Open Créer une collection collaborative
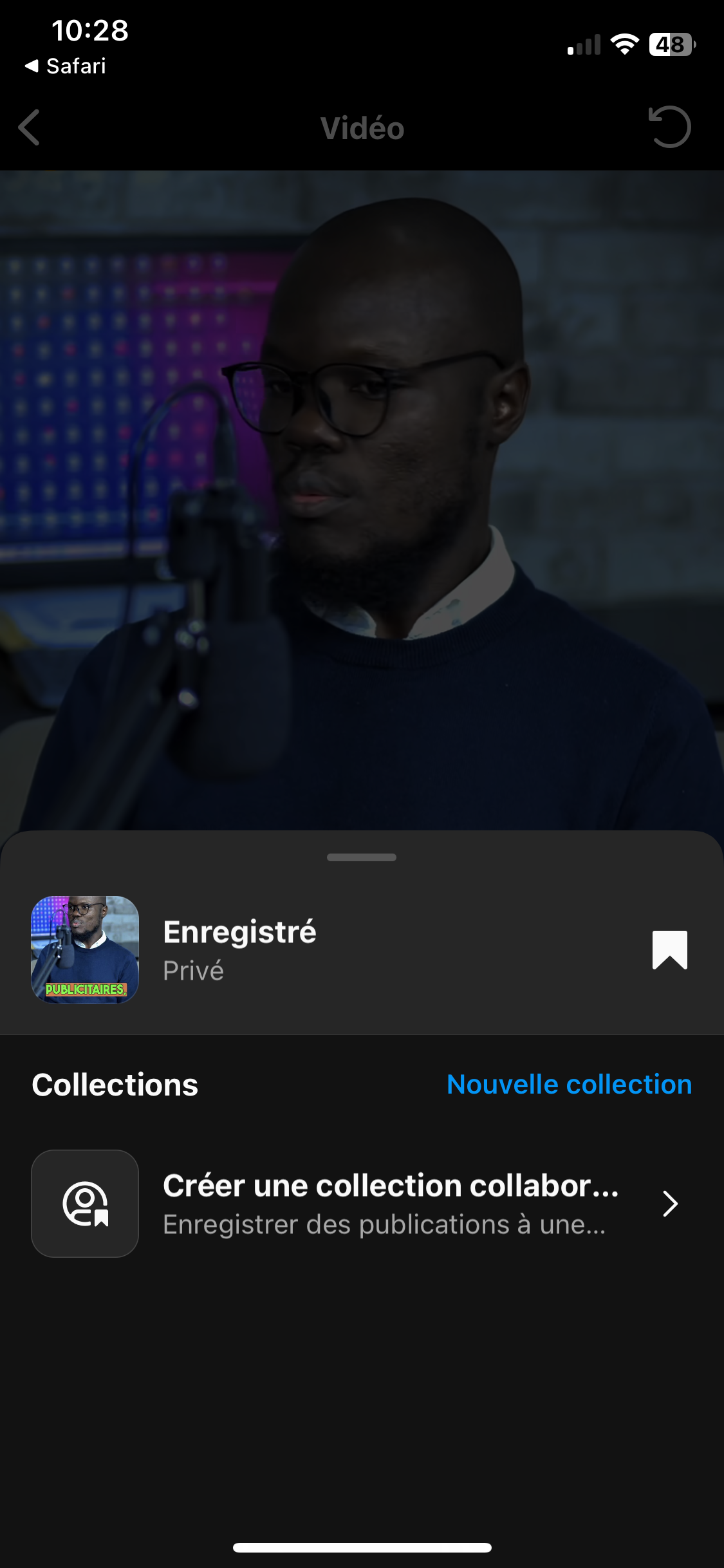 (x=390, y=1204)
